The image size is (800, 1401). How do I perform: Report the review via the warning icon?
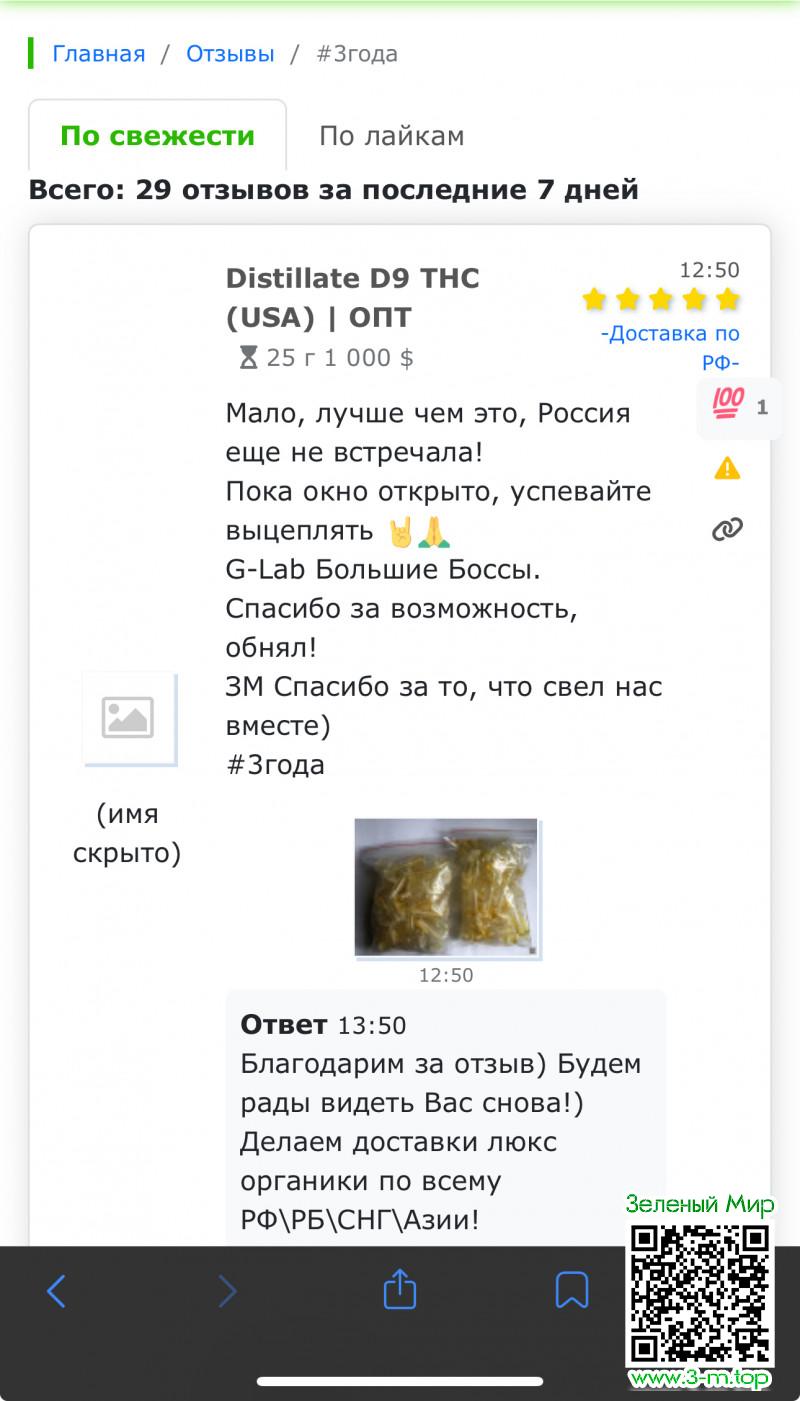coord(727,468)
